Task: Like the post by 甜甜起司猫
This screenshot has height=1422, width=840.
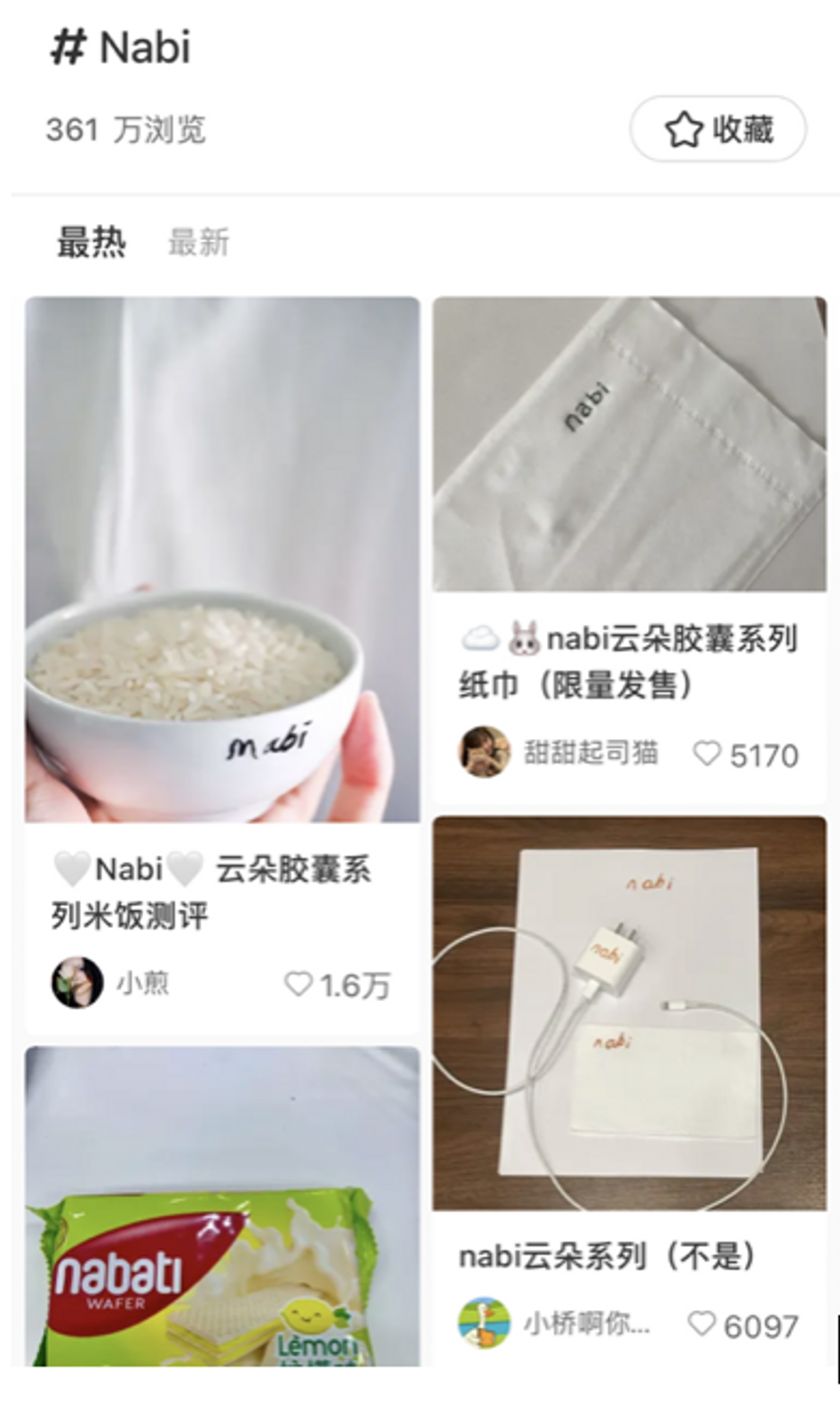Action: pos(707,754)
